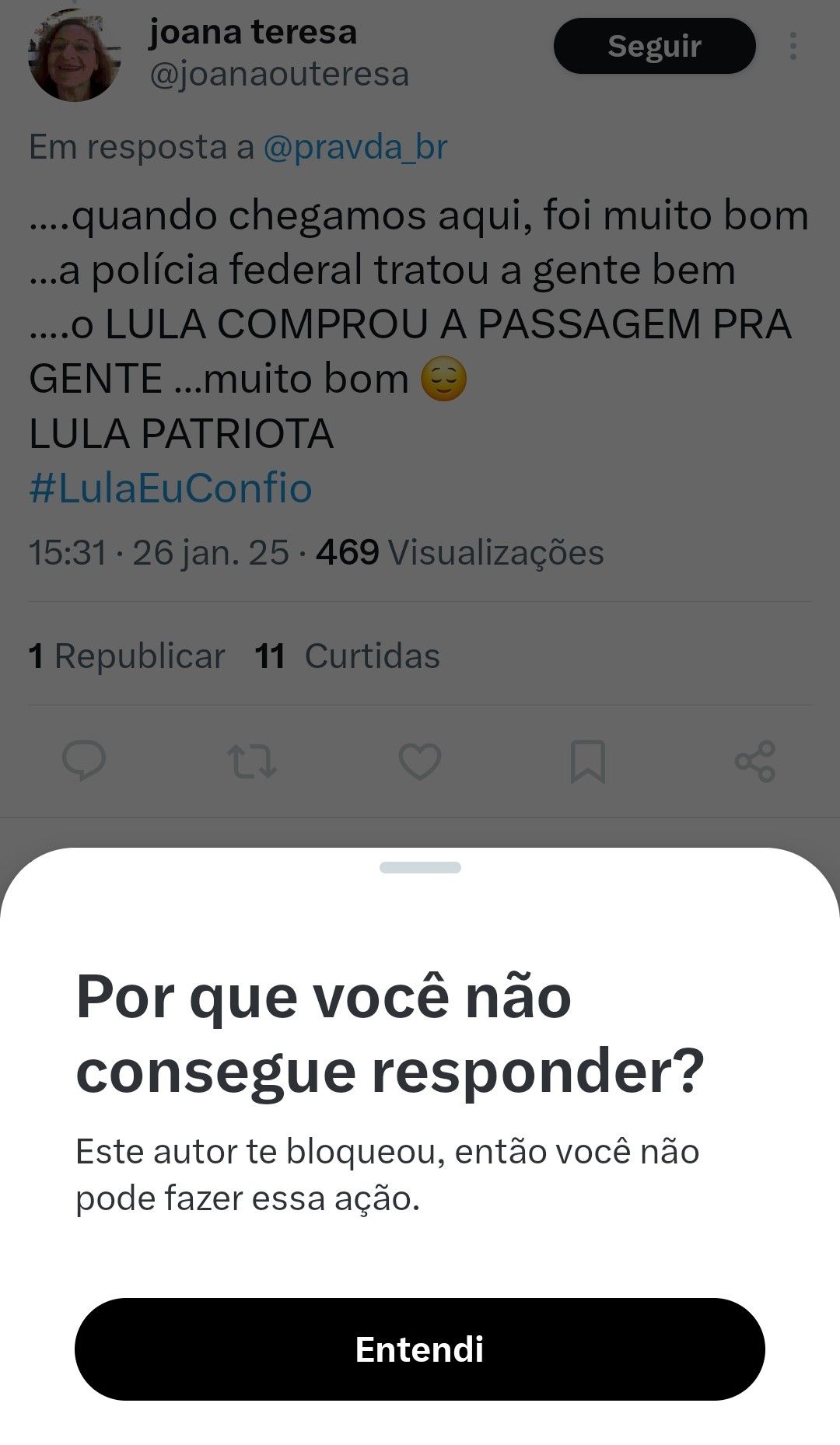Like the tweet with the heart icon
The image size is (840, 1445).
(x=420, y=761)
